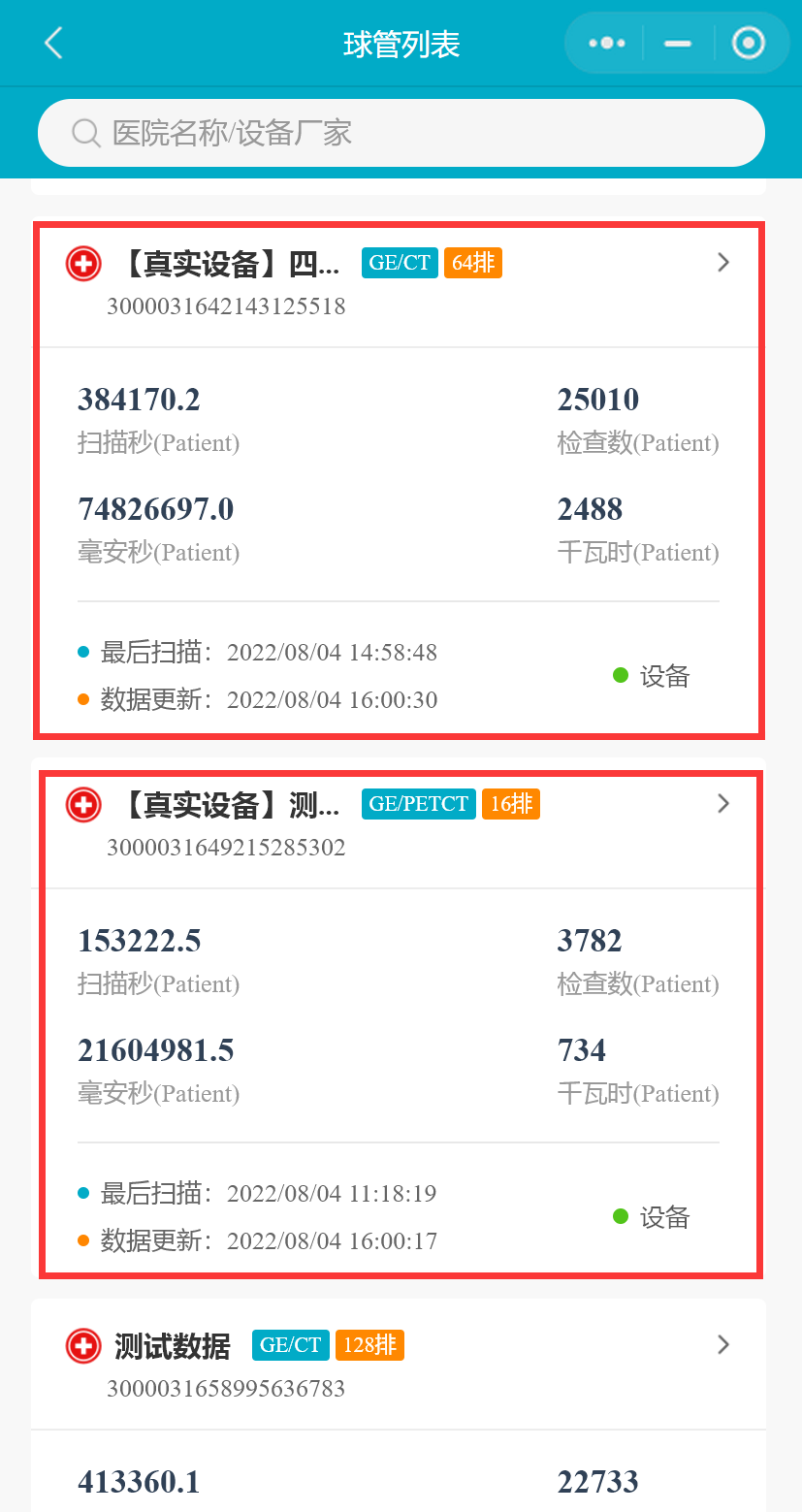Open the mini program more-options menu
Screen dimensions: 802x1512
[607, 44]
